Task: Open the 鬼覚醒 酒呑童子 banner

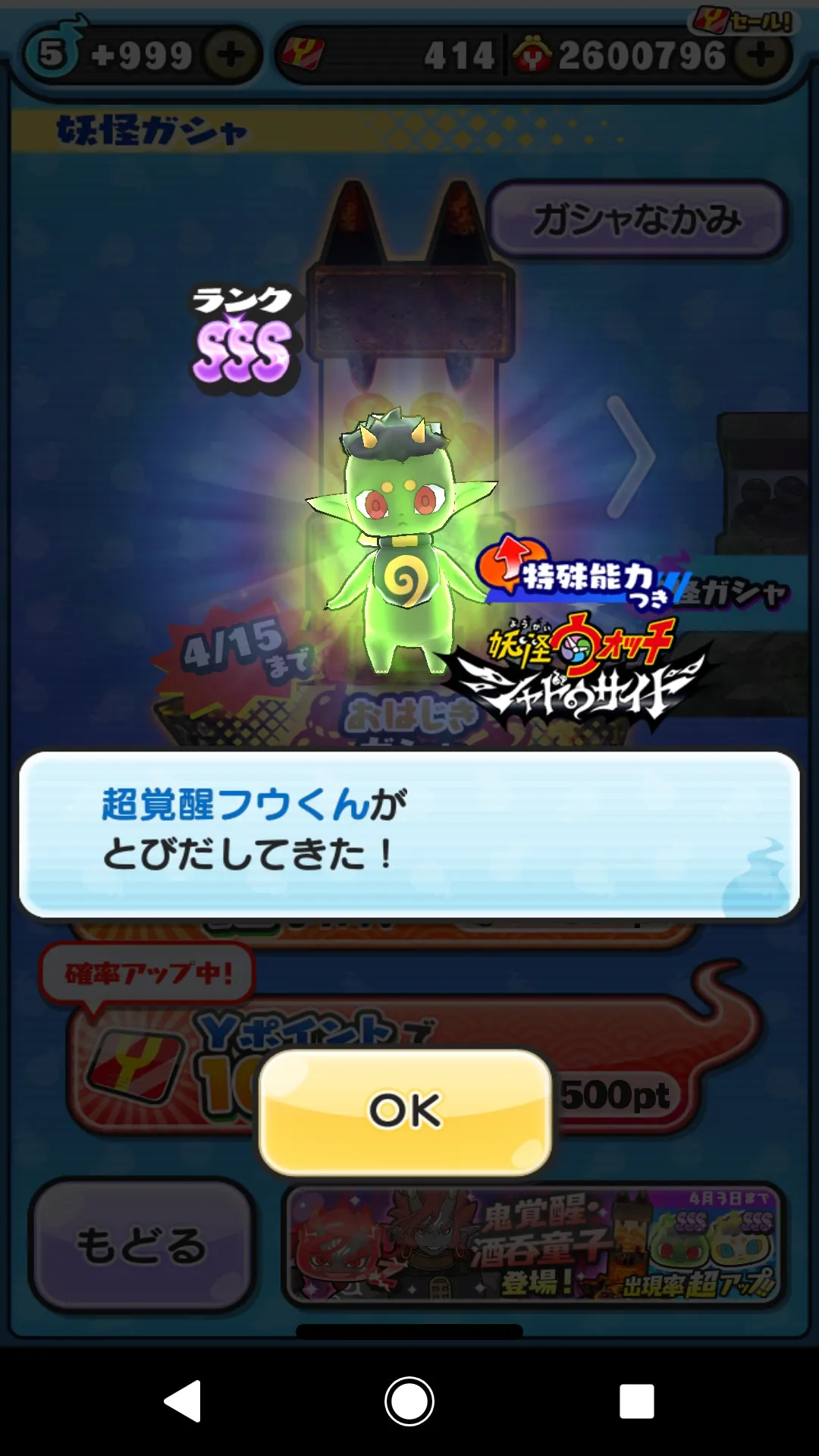Action: (x=532, y=1245)
